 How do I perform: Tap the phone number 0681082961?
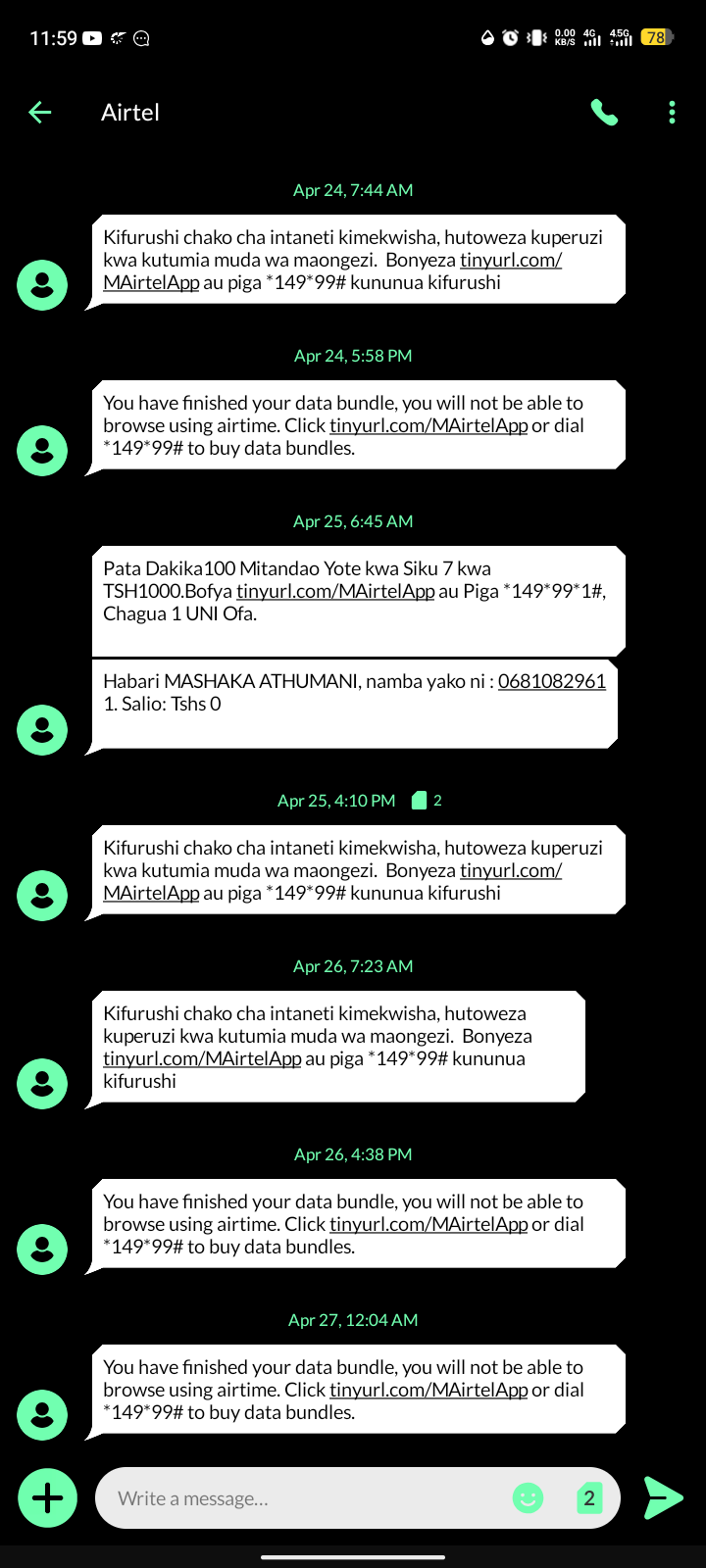(x=552, y=681)
